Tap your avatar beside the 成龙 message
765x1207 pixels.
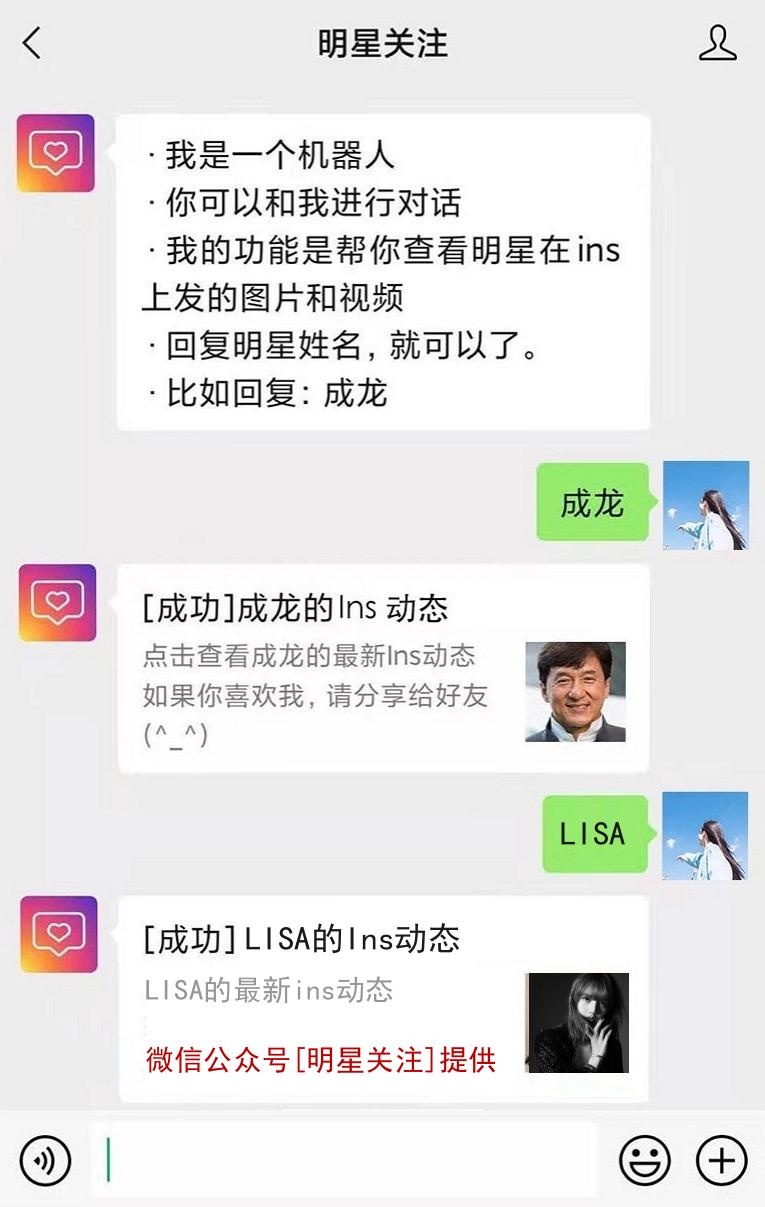705,505
